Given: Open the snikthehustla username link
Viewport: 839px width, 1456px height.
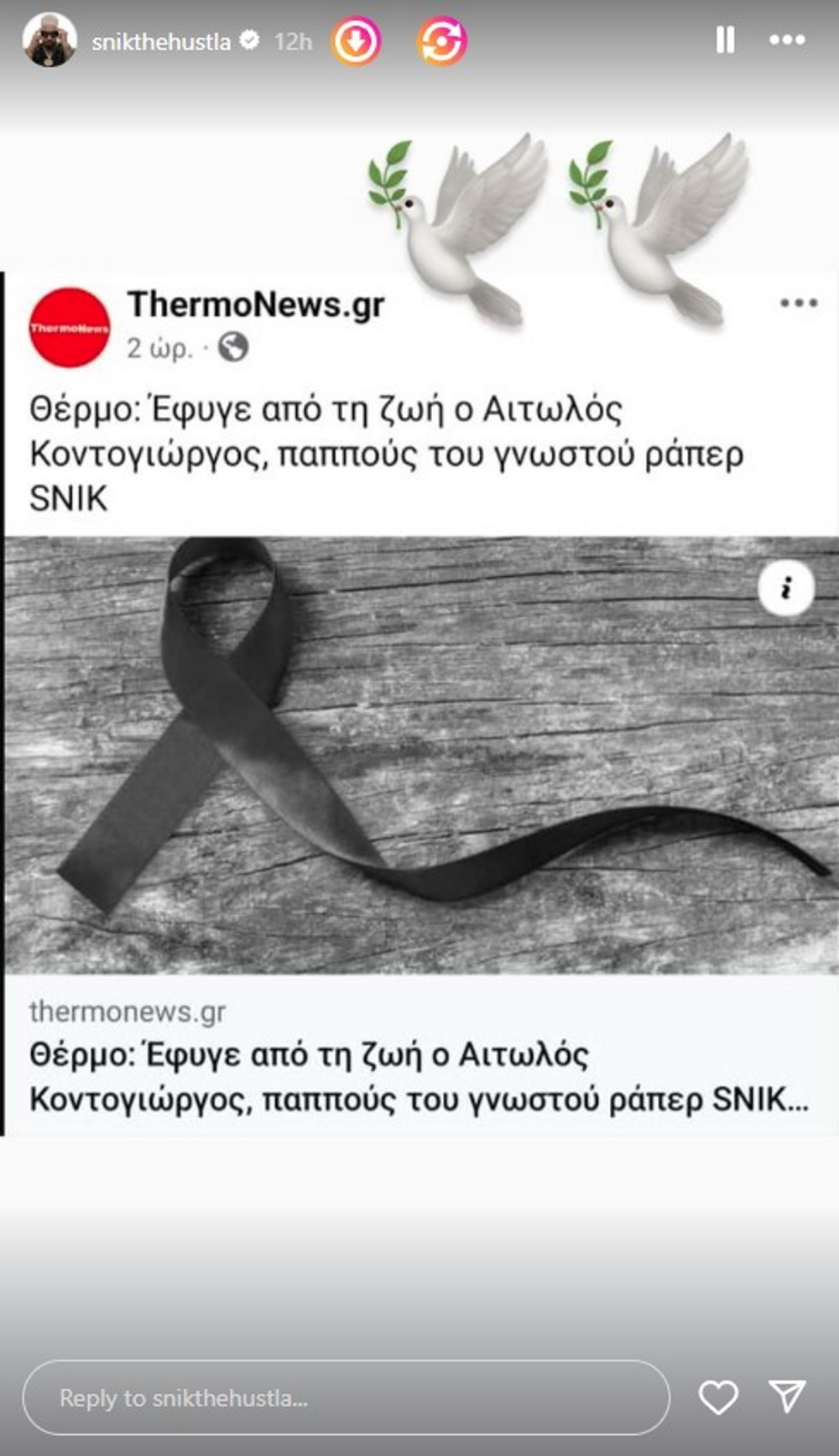Looking at the screenshot, I should tap(160, 41).
